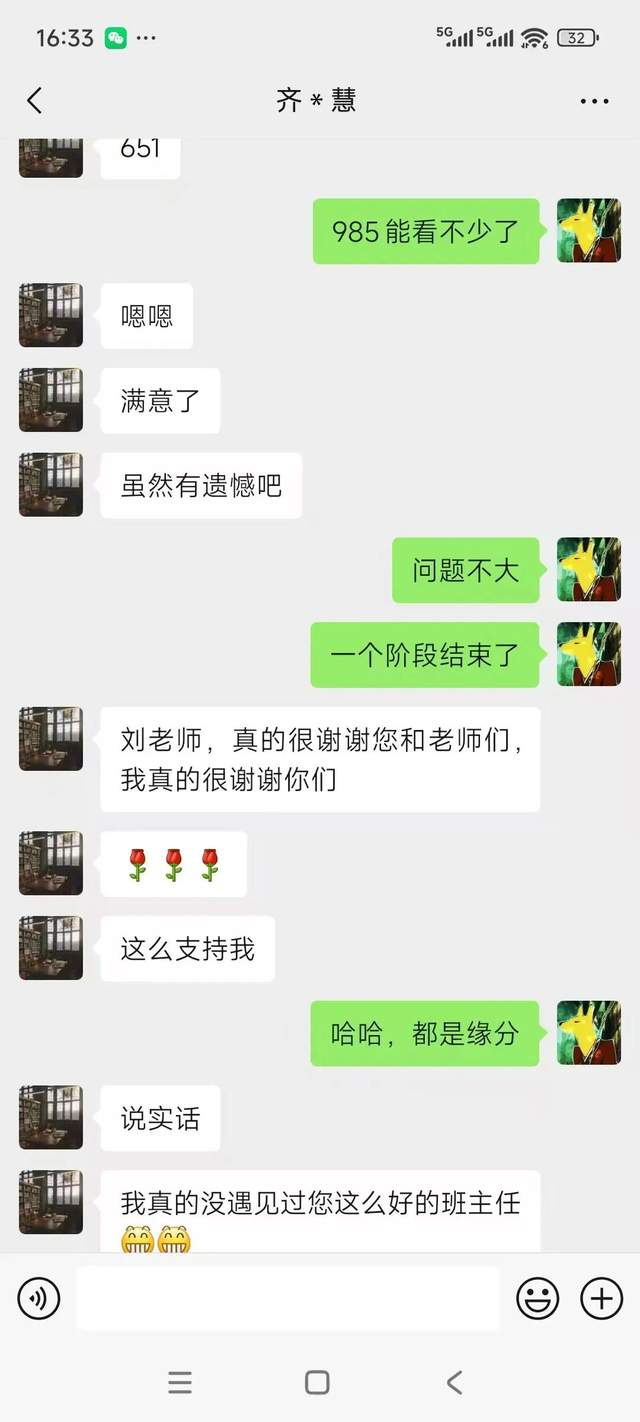
Task: Go back to the chat list
Action: (x=35, y=100)
